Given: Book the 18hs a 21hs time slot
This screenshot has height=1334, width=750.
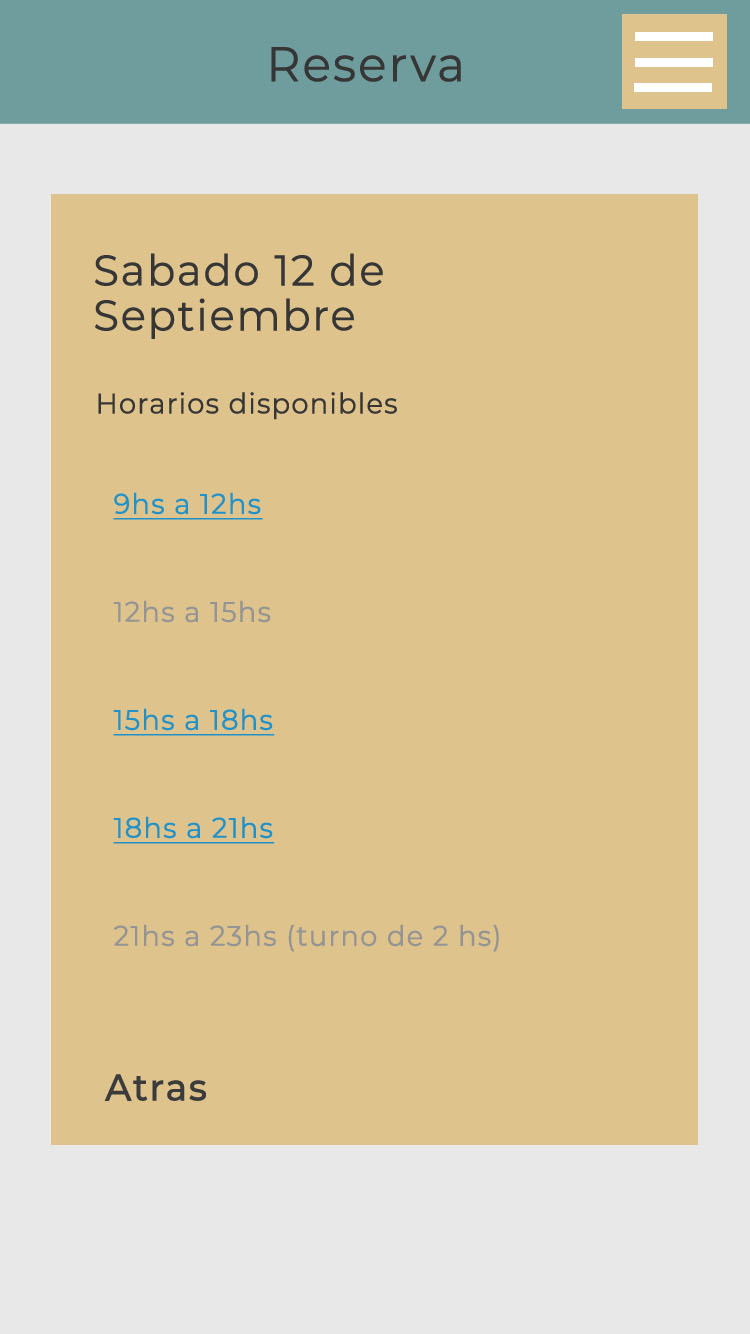Looking at the screenshot, I should tap(193, 828).
